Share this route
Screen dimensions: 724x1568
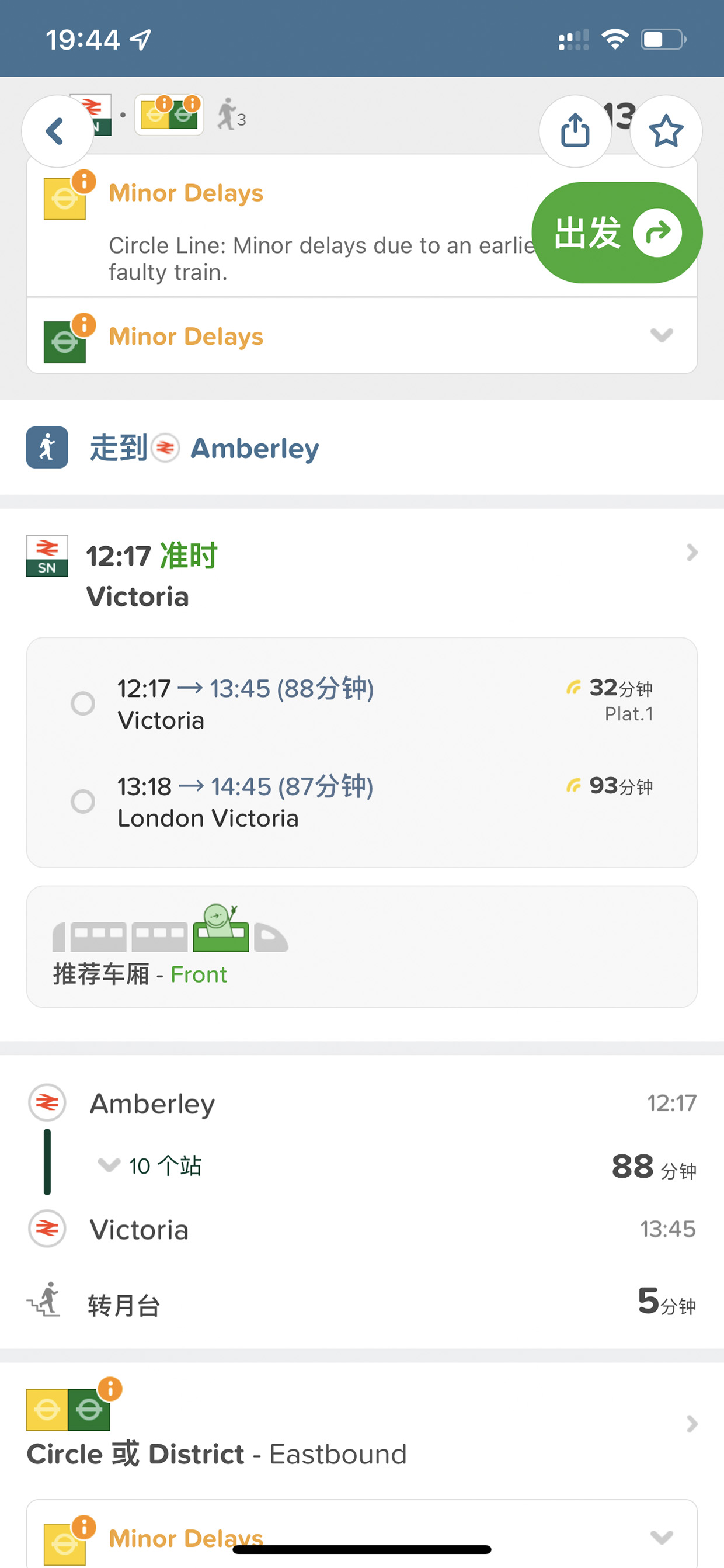[x=575, y=131]
